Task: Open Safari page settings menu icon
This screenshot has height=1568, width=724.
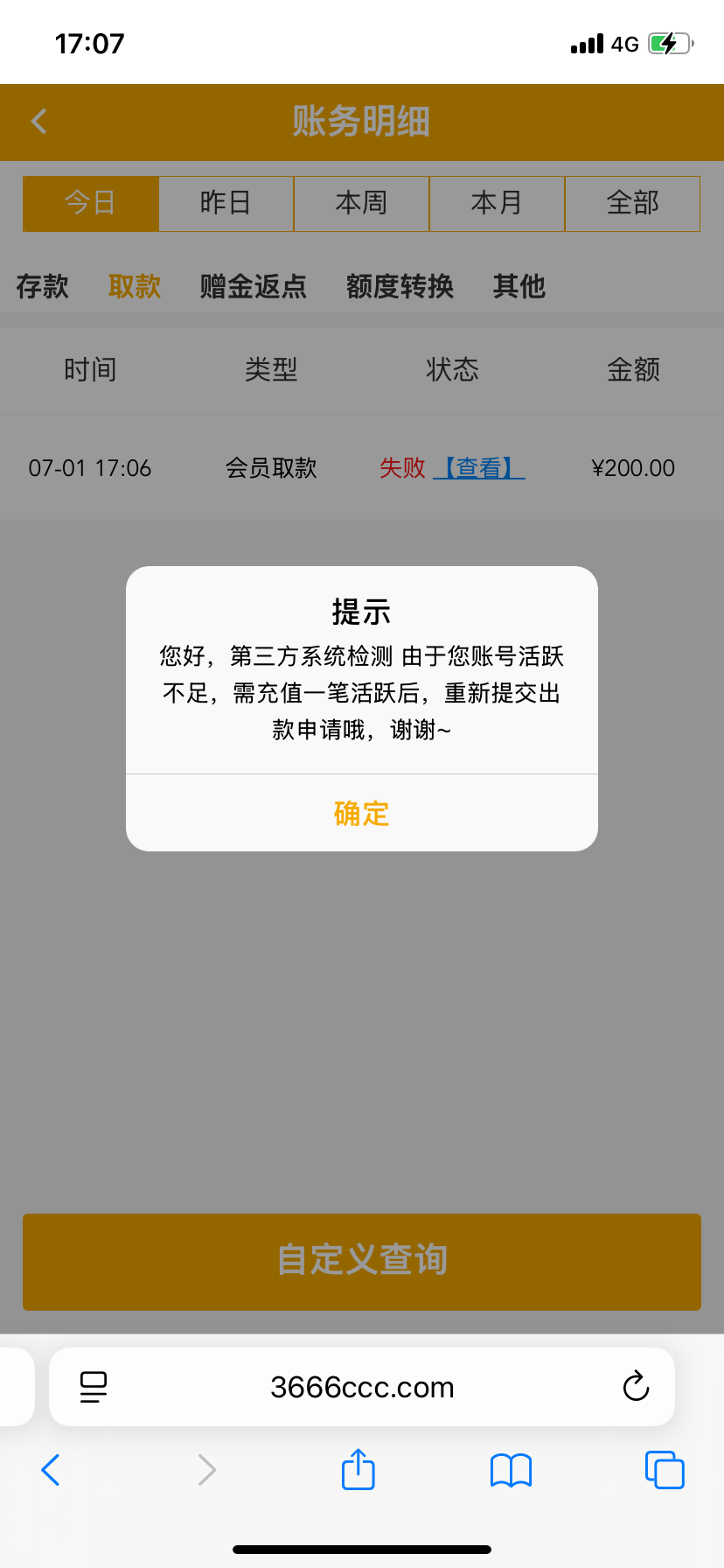Action: pyautogui.click(x=94, y=1387)
